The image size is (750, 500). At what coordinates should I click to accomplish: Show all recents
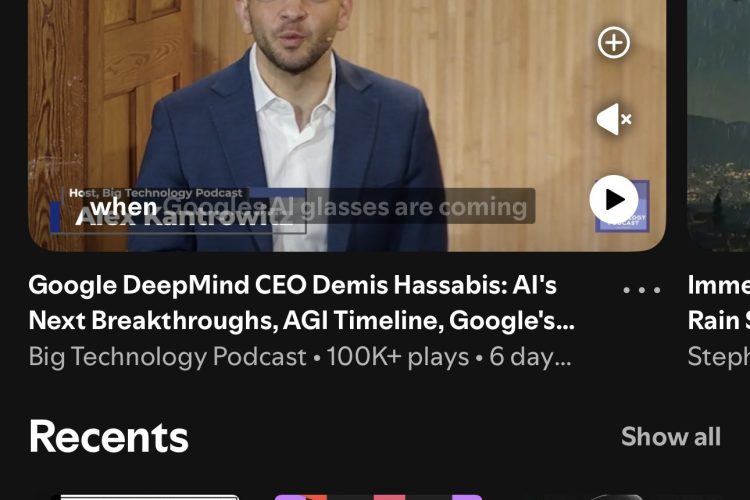pos(670,437)
